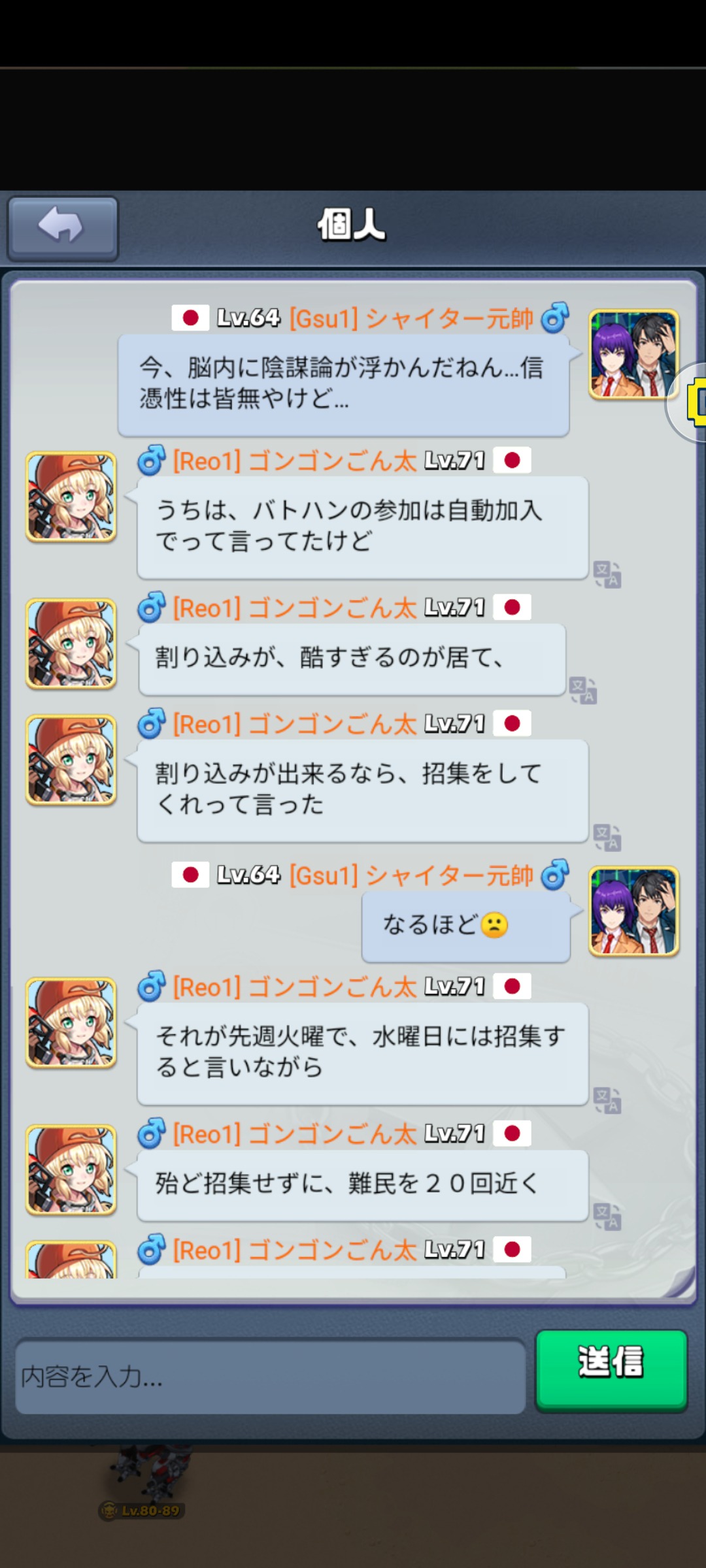Open the yellow floating side icon

click(x=694, y=402)
